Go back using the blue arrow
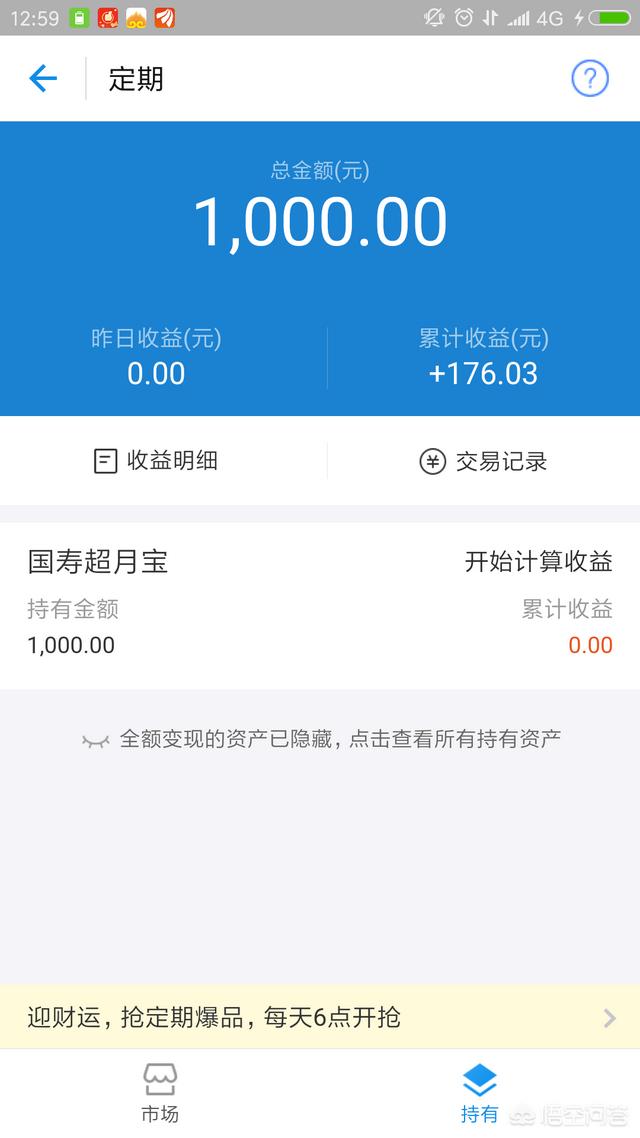This screenshot has height=1138, width=640. tap(43, 78)
